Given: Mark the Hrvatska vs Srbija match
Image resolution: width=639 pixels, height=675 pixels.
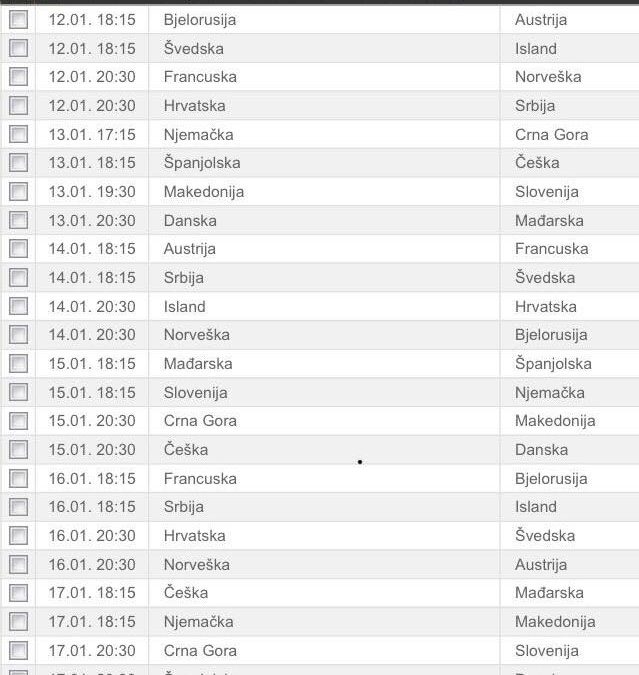Looking at the screenshot, I should tap(19, 105).
